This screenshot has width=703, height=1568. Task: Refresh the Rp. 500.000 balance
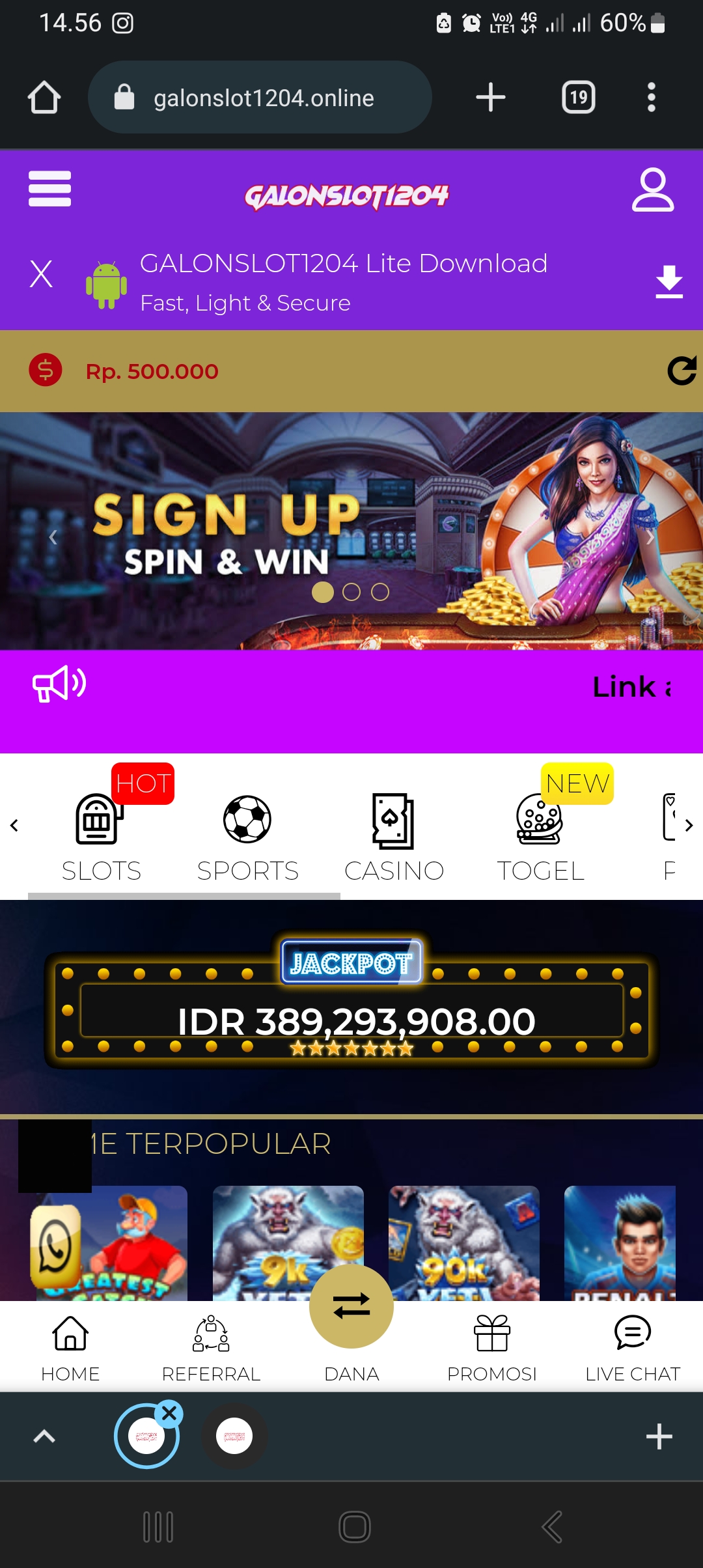click(x=682, y=371)
